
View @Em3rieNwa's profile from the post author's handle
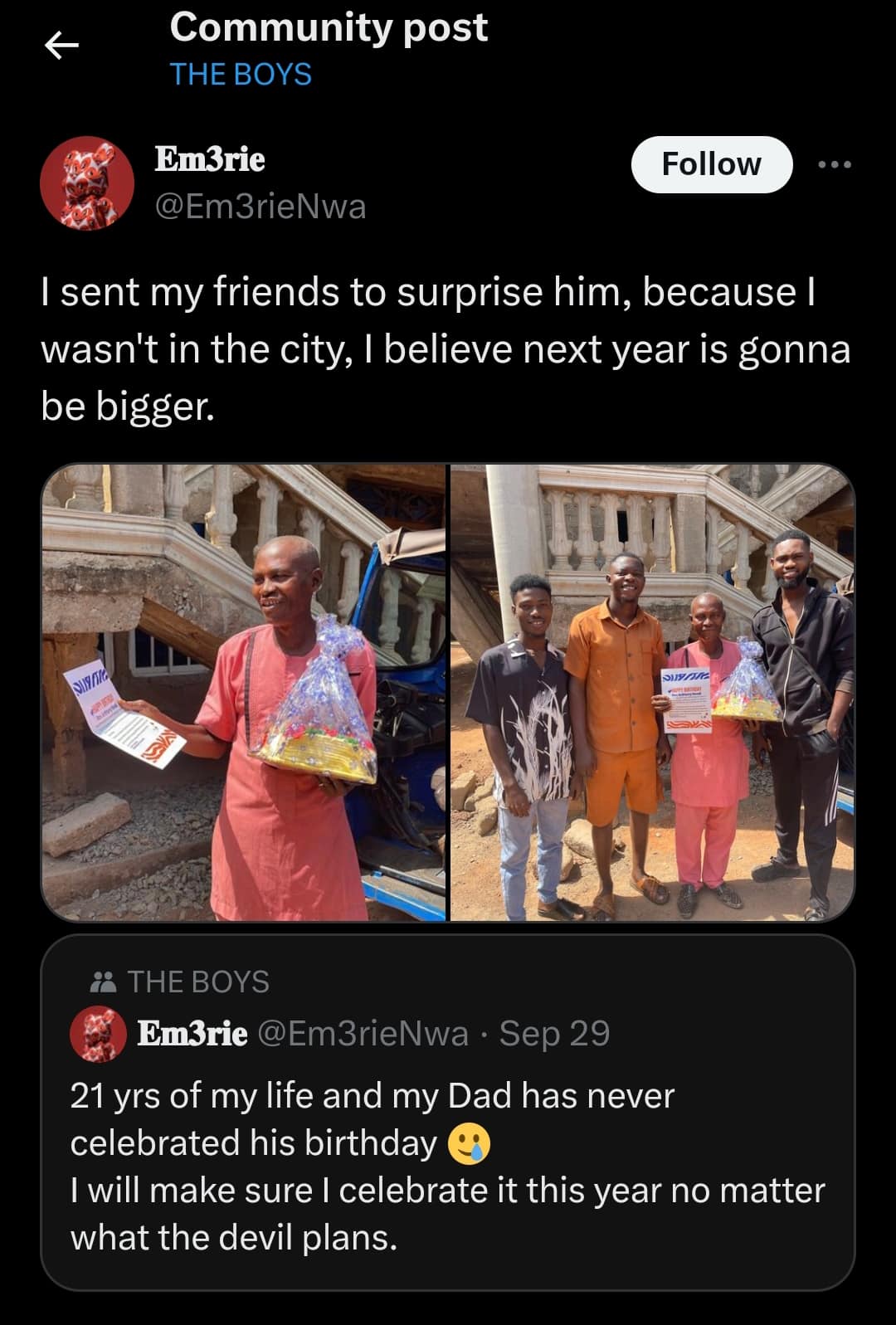coord(261,207)
